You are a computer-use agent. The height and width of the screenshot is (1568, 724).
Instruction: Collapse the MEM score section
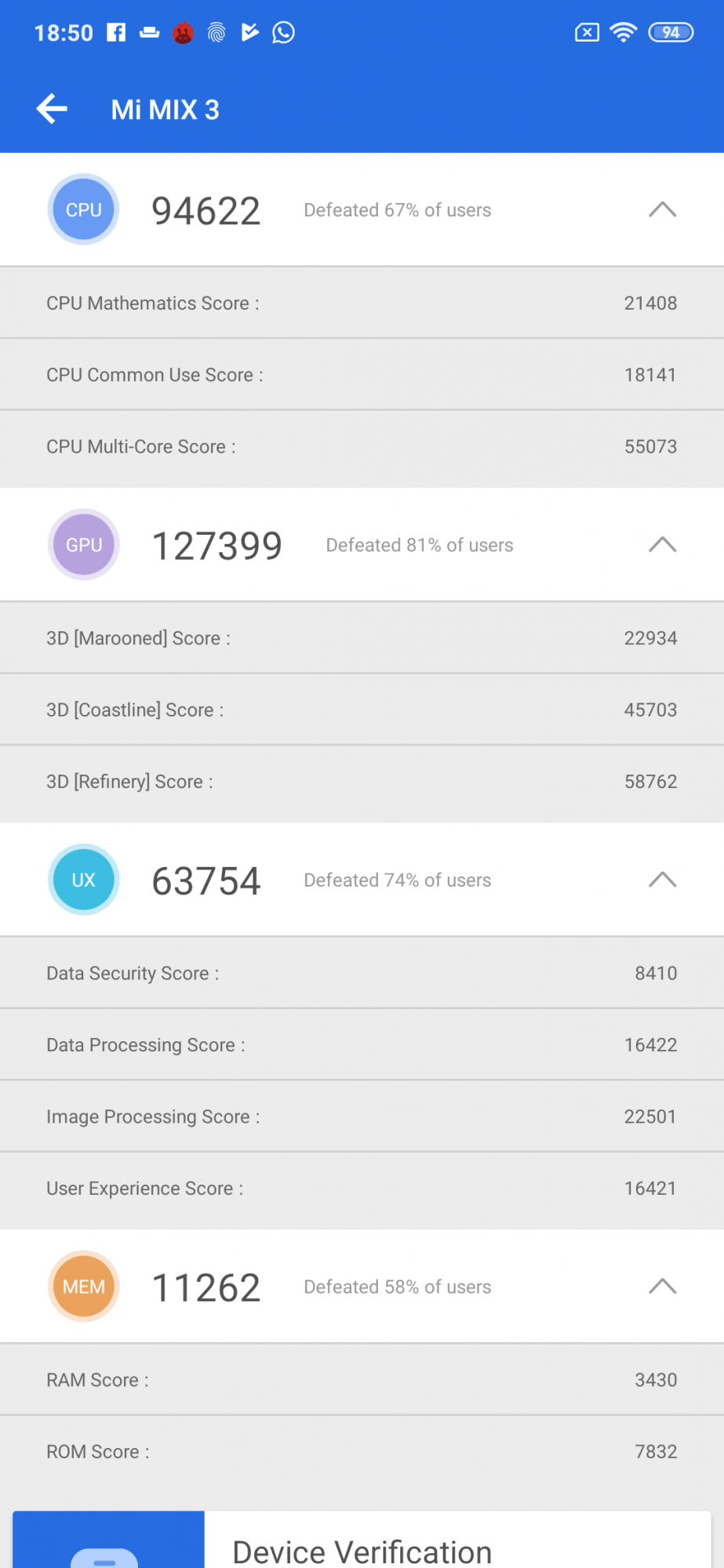tap(662, 1286)
